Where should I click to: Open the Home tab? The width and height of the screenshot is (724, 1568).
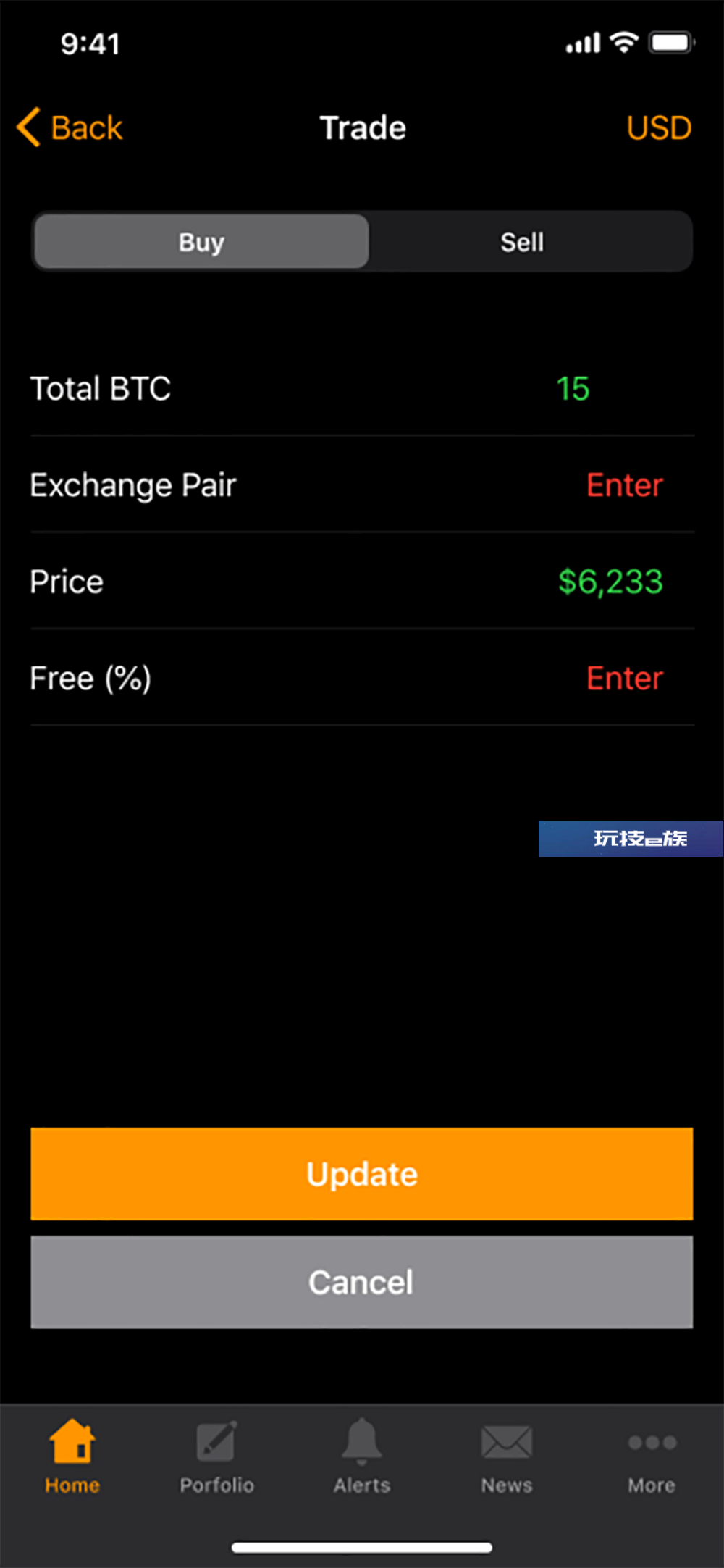[x=72, y=1456]
